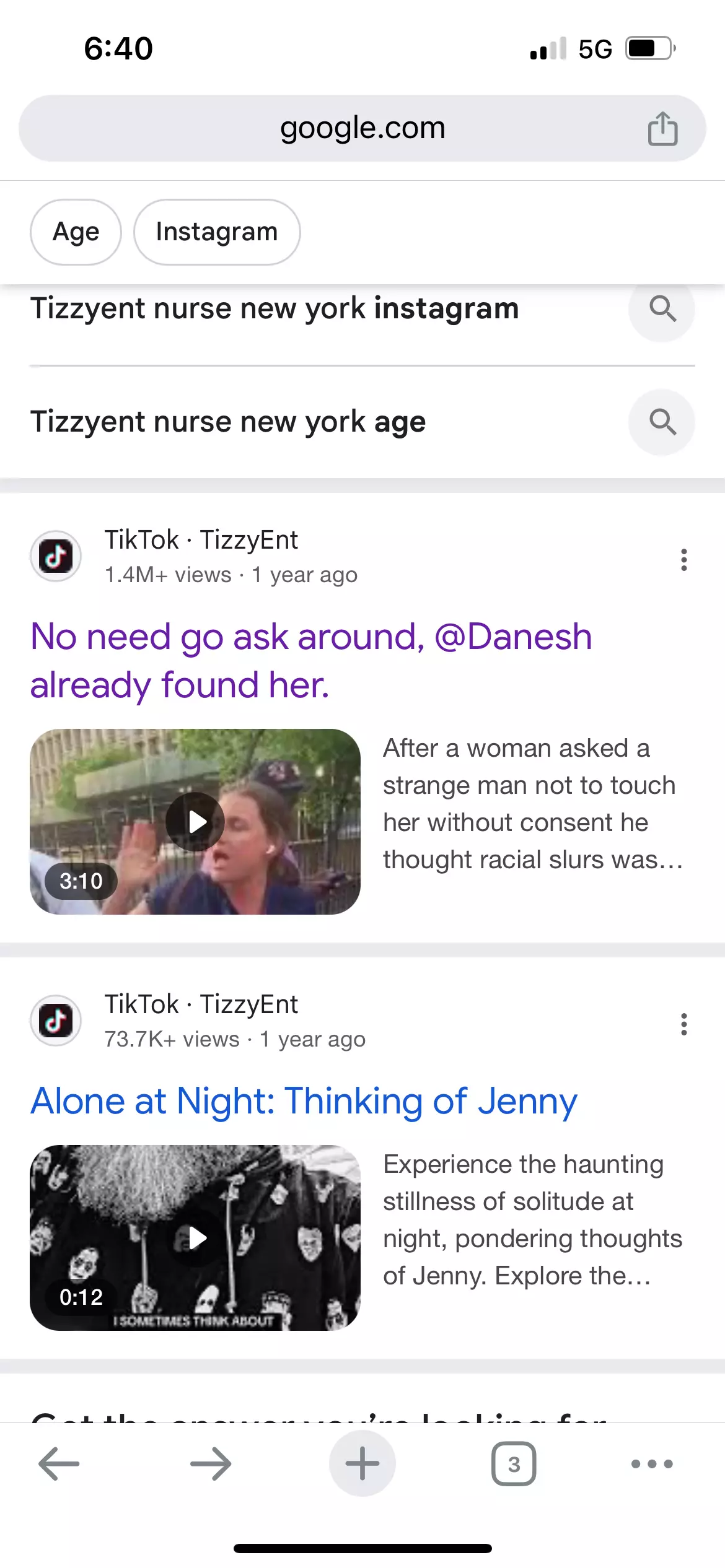Select the Instagram filter chip
Viewport: 725px width, 1568px height.
[217, 232]
